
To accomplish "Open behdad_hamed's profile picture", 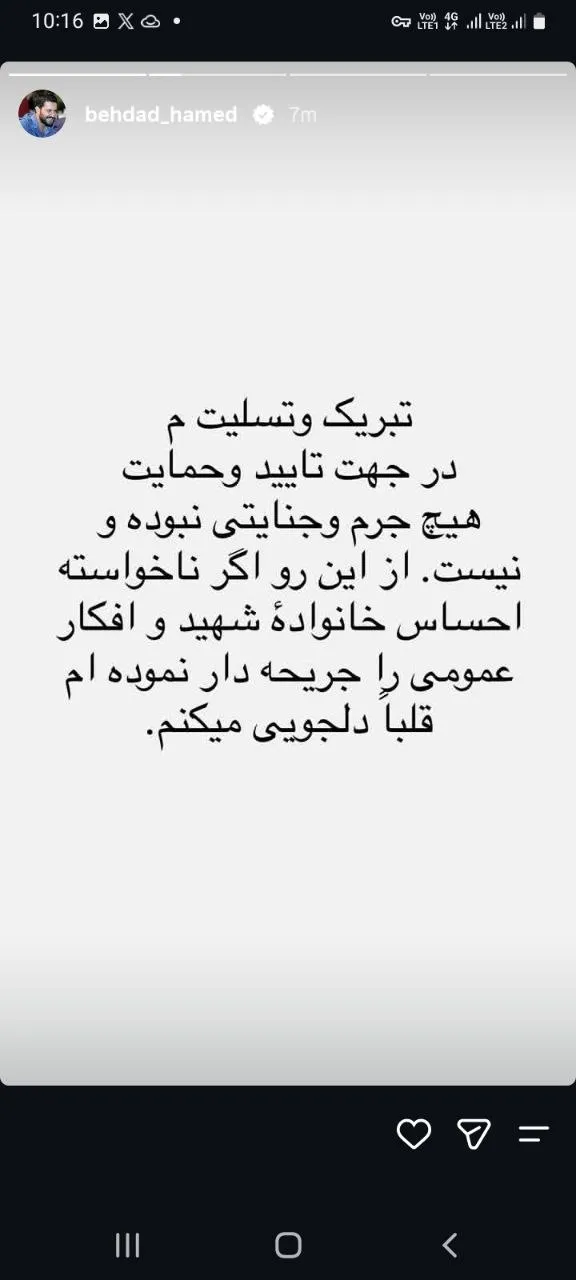I will click(42, 114).
